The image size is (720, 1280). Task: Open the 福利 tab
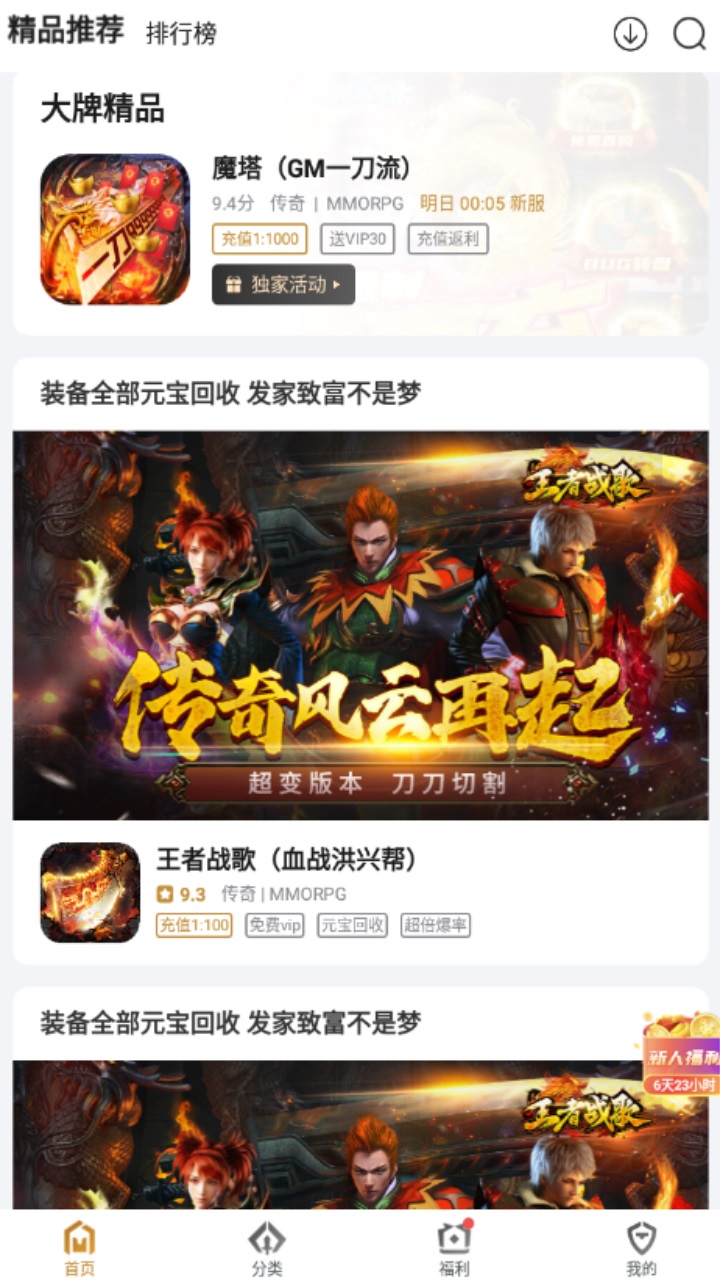454,1248
